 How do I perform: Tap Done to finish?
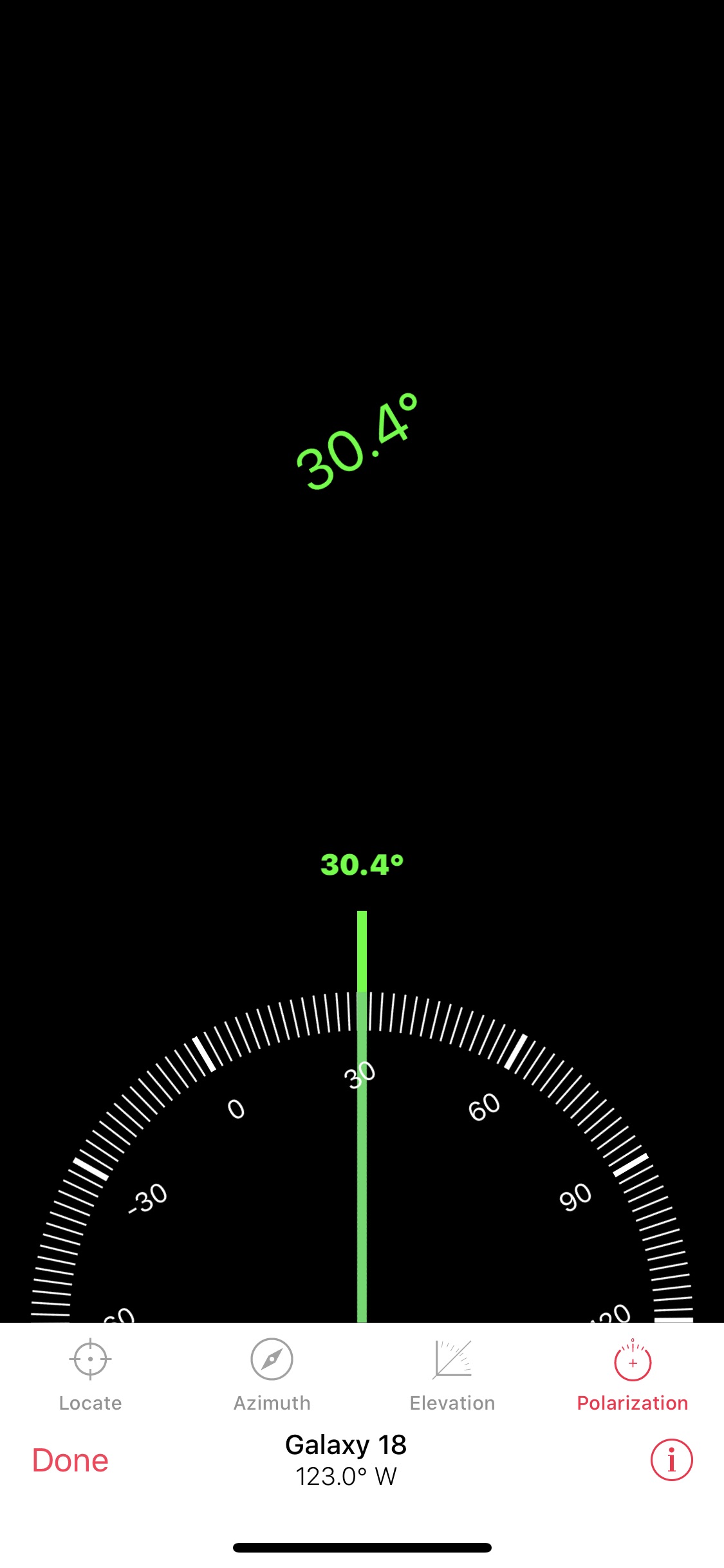pos(70,1461)
